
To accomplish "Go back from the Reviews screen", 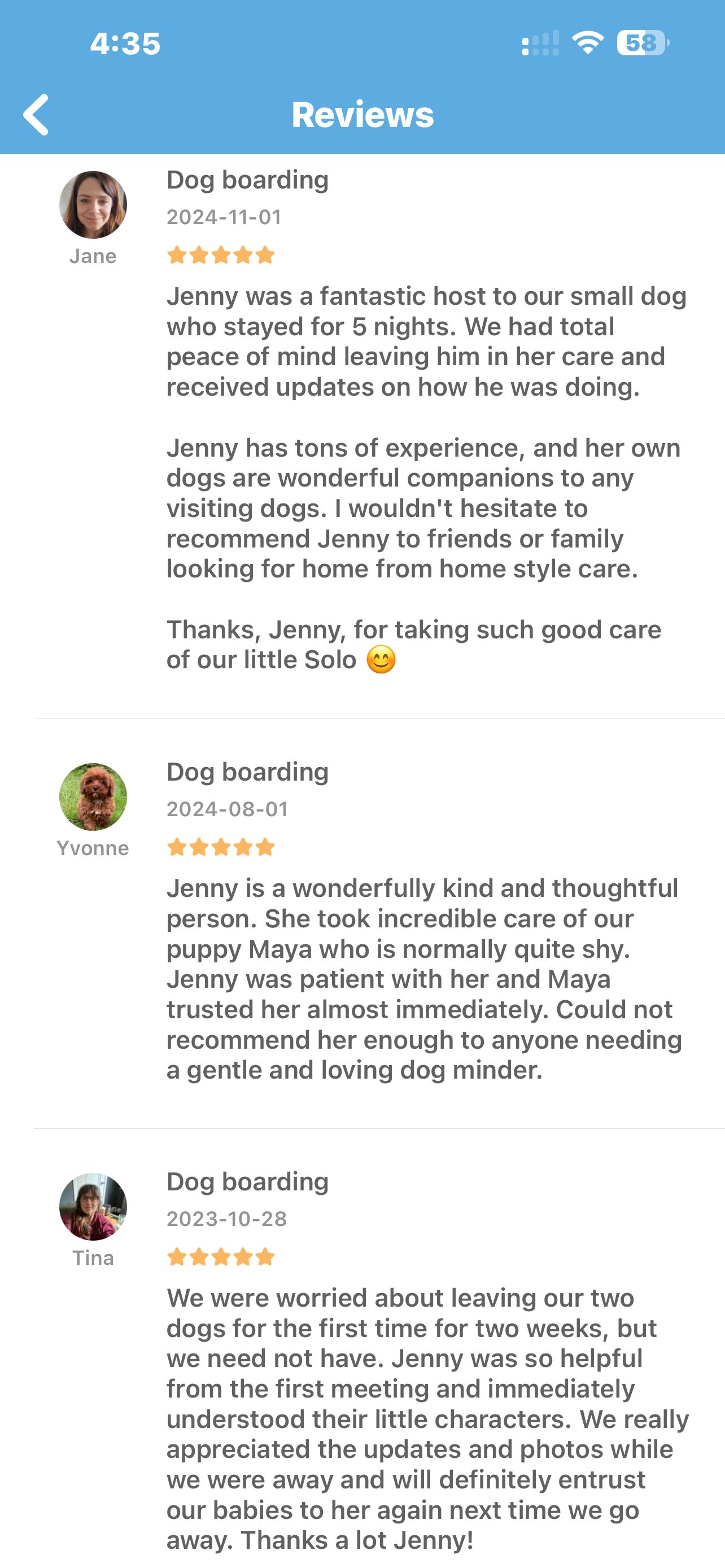I will tap(36, 115).
